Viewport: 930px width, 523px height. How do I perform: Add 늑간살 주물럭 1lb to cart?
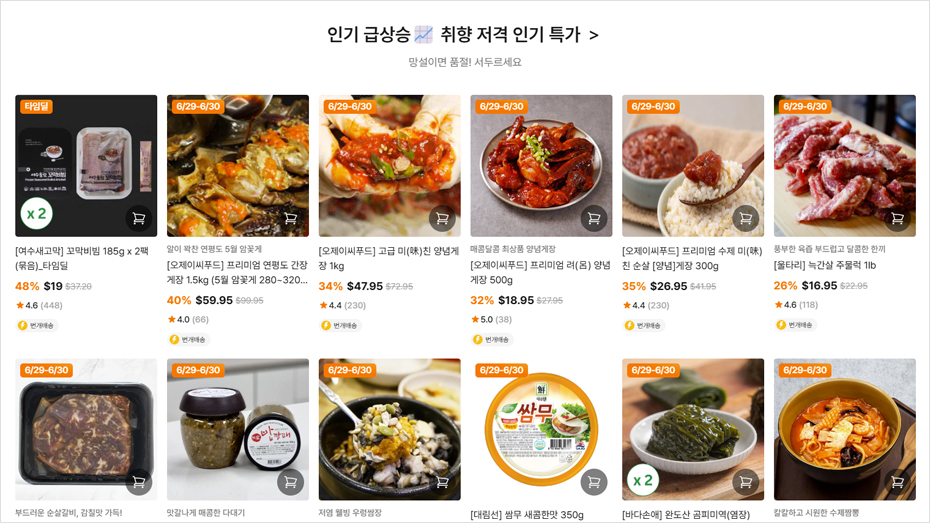[897, 218]
